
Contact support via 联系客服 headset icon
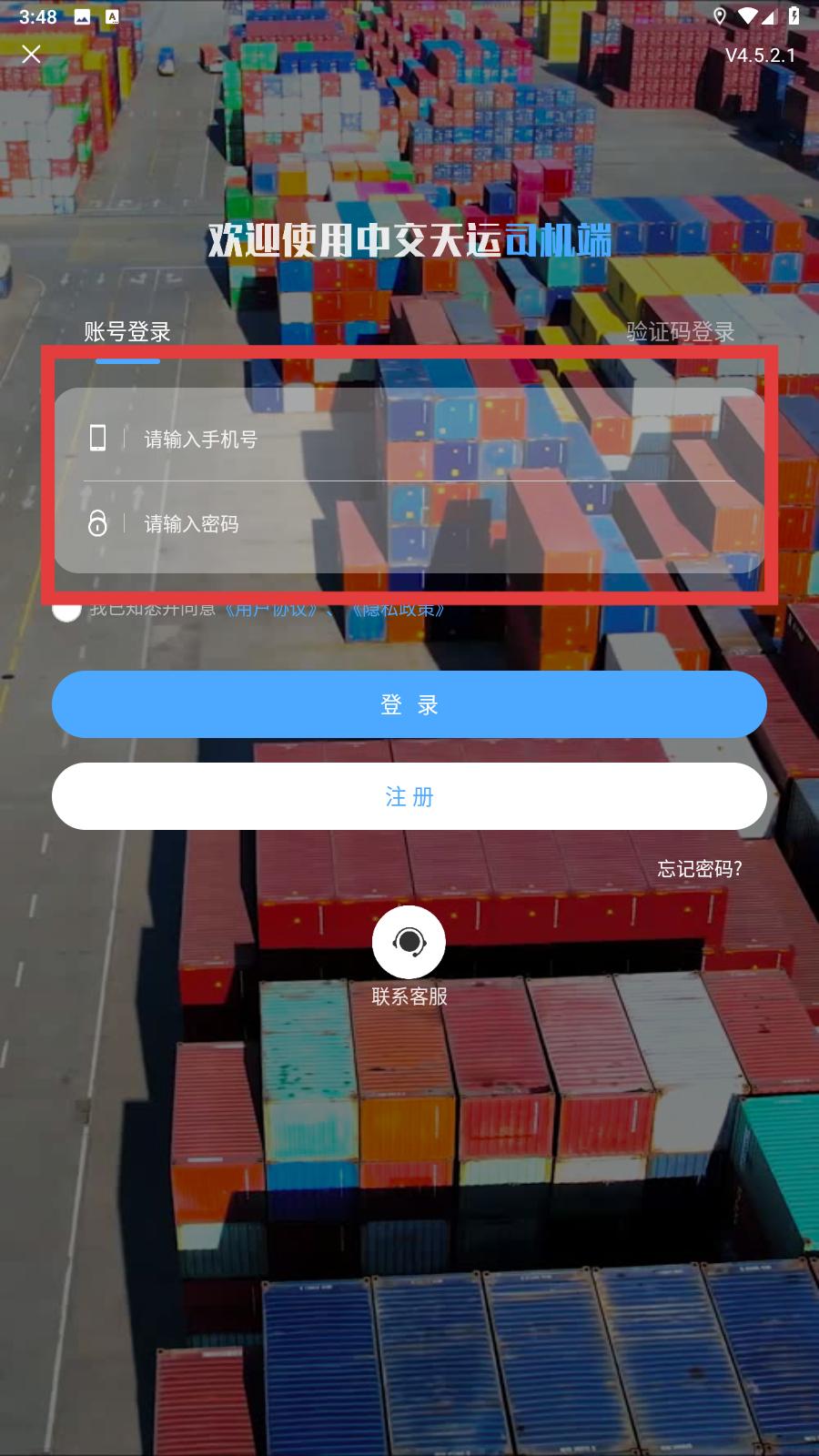click(409, 942)
